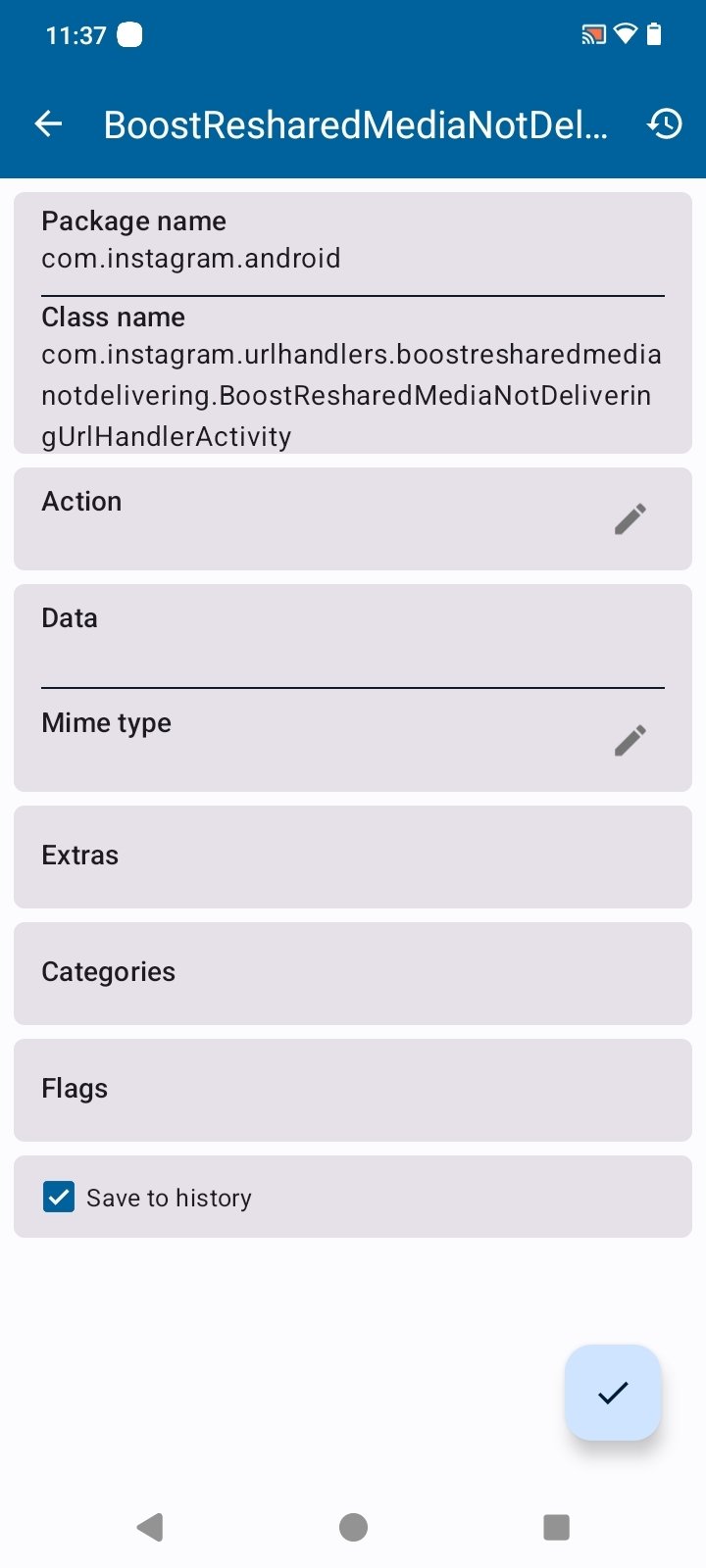
Task: Open the Categories section
Action: tap(352, 972)
